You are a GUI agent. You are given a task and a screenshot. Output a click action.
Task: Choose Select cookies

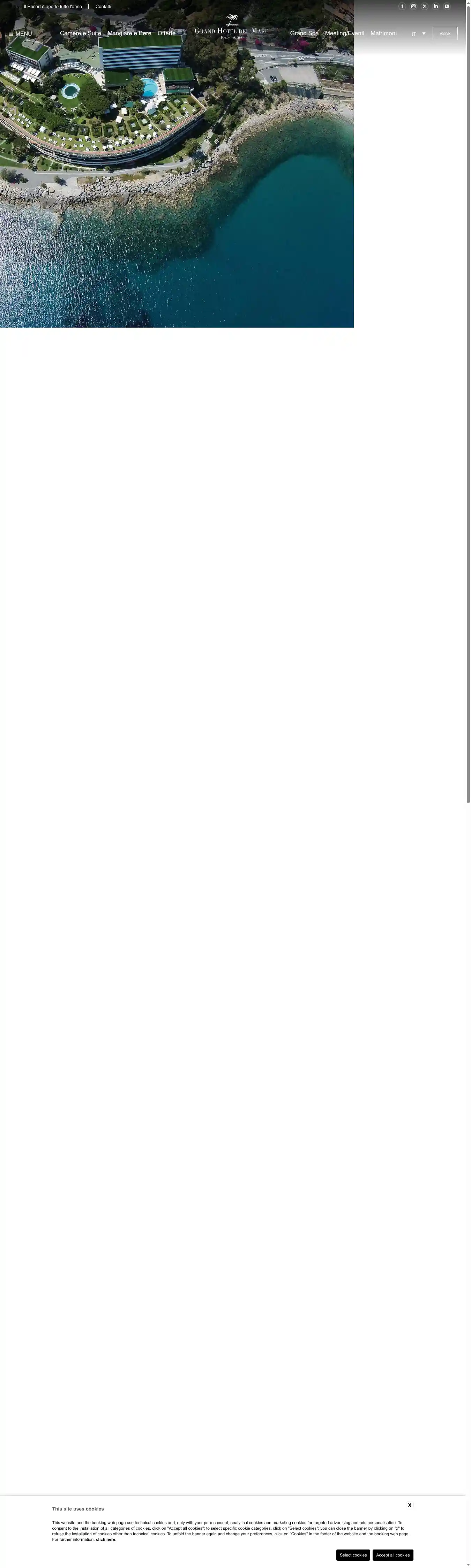pos(353,1555)
